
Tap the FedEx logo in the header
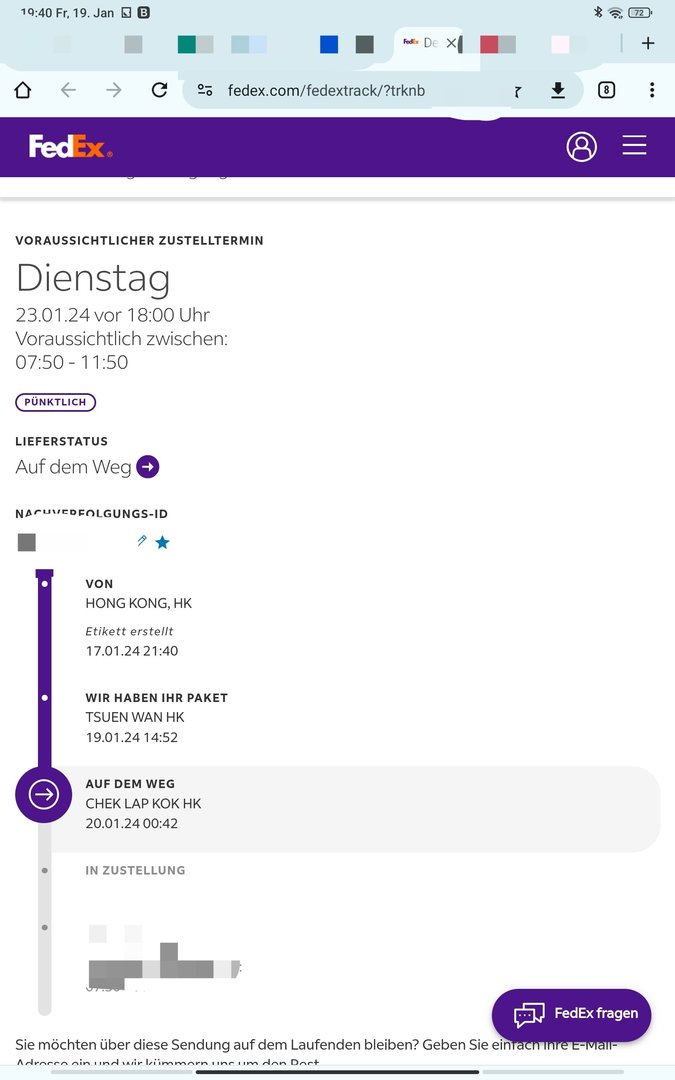click(x=70, y=147)
